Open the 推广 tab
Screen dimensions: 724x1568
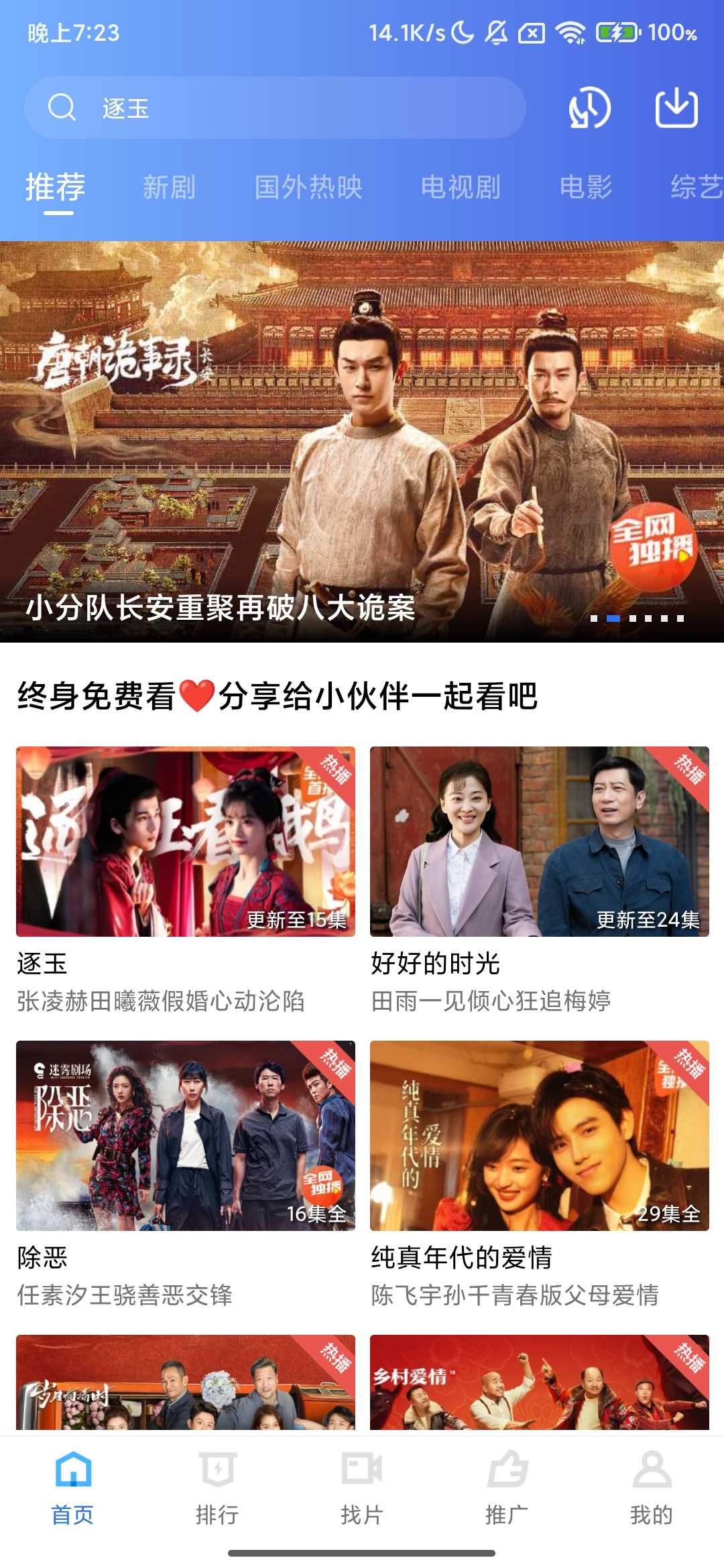point(507,1488)
